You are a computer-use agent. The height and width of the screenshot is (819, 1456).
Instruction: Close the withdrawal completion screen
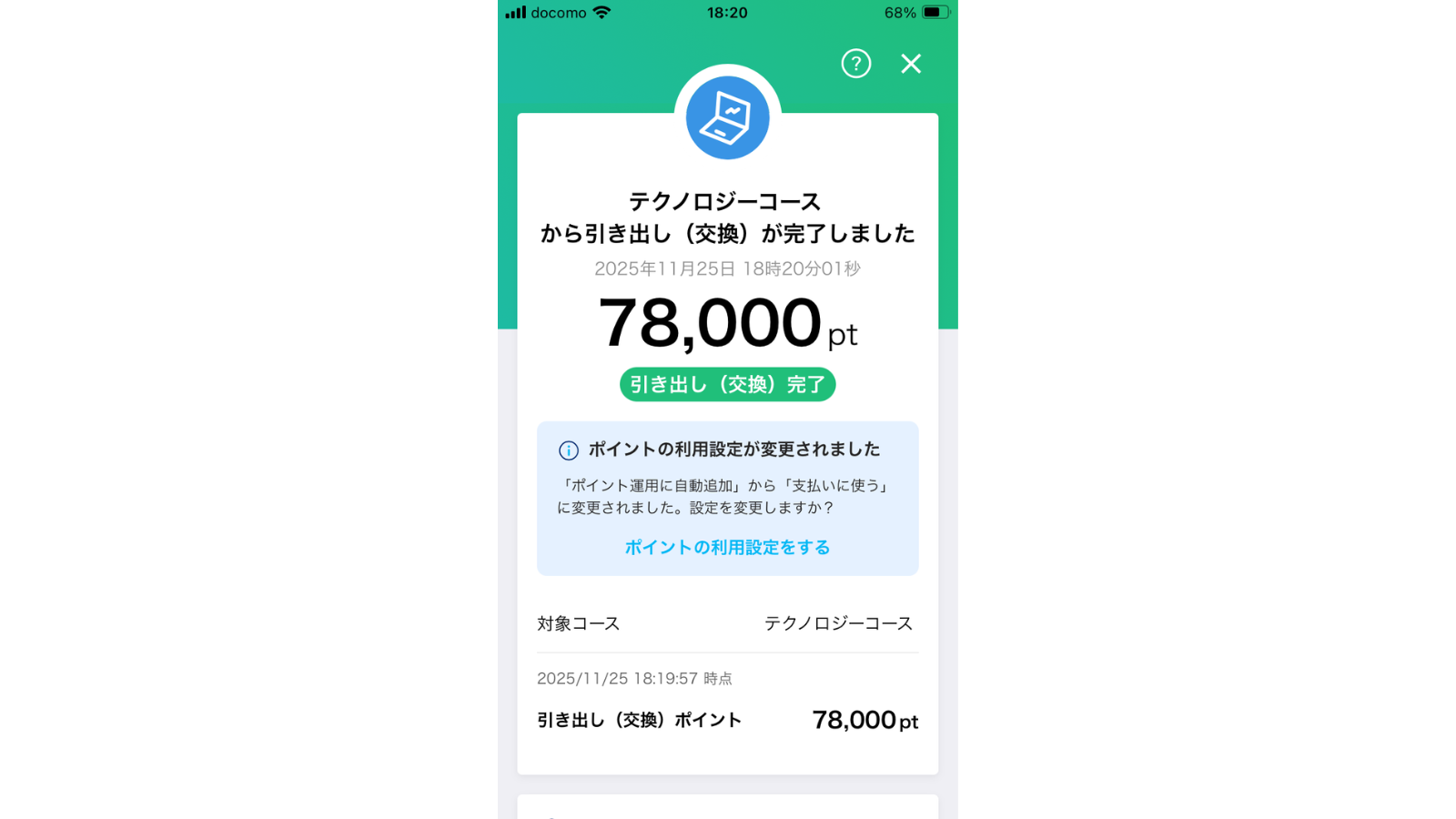[x=911, y=64]
